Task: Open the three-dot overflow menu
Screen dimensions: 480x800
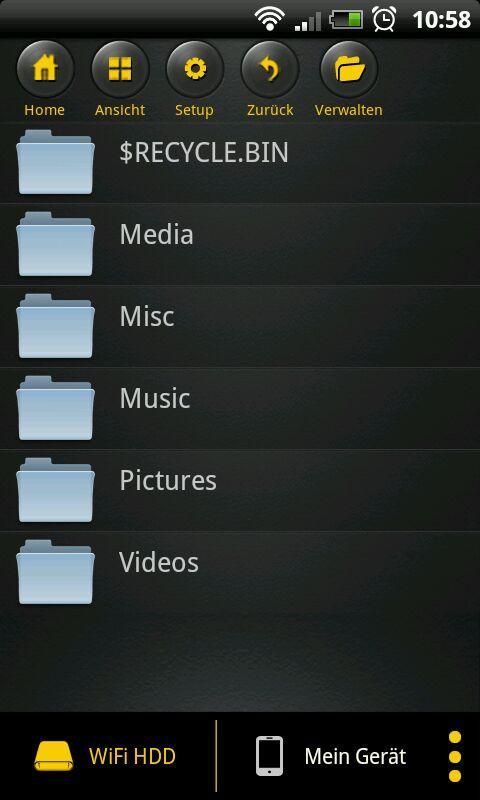Action: 455,757
